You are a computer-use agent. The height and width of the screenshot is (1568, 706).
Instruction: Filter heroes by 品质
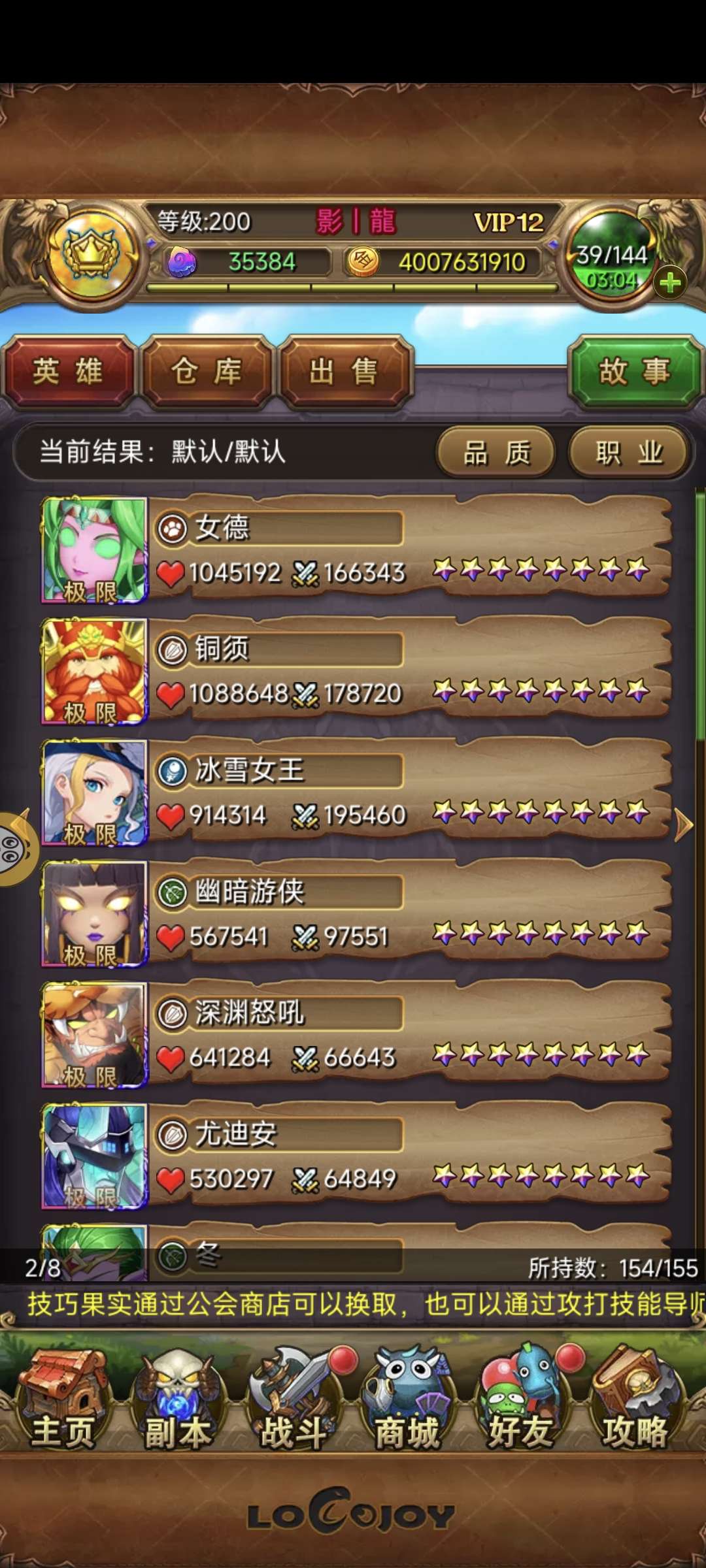click(496, 452)
